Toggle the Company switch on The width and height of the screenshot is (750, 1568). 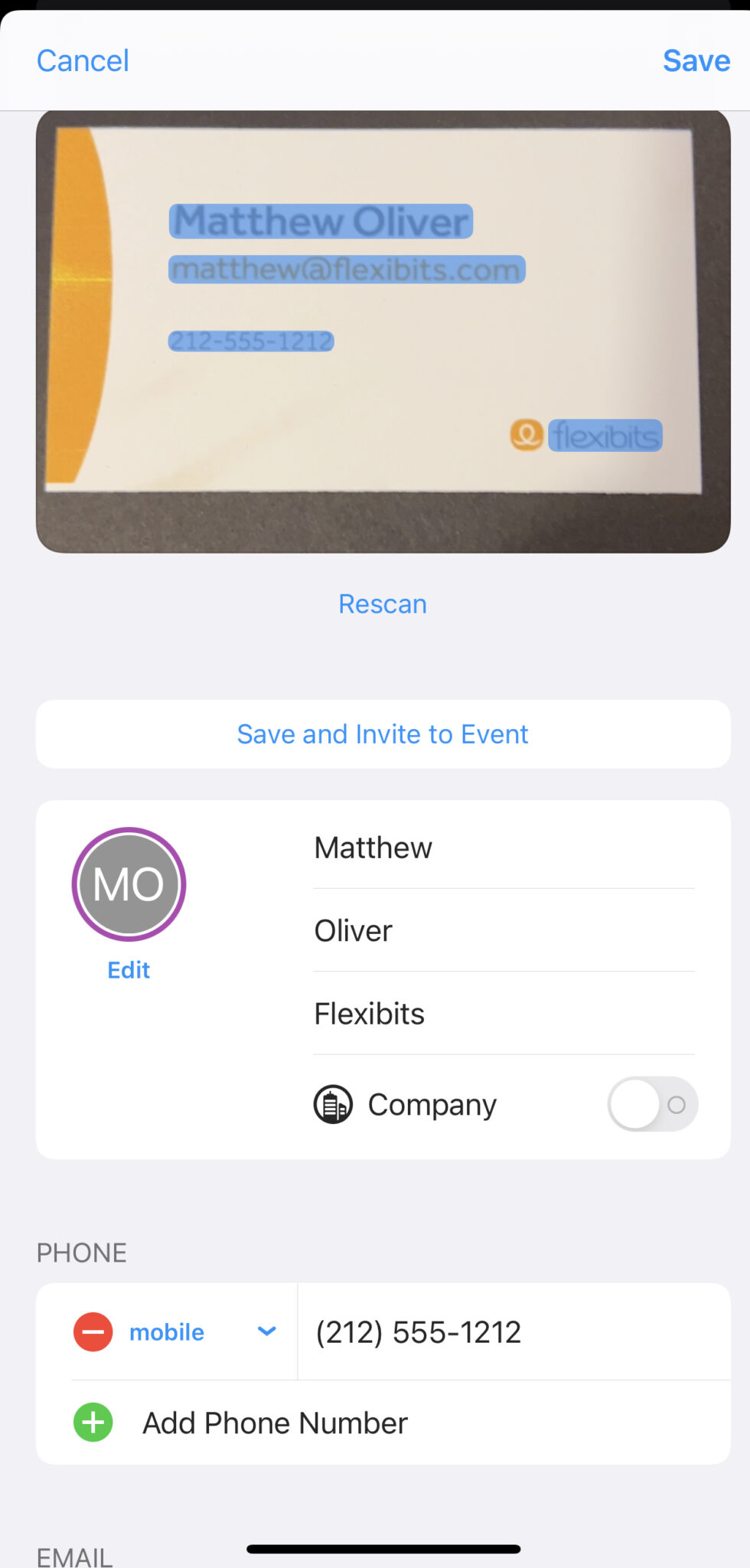652,1104
